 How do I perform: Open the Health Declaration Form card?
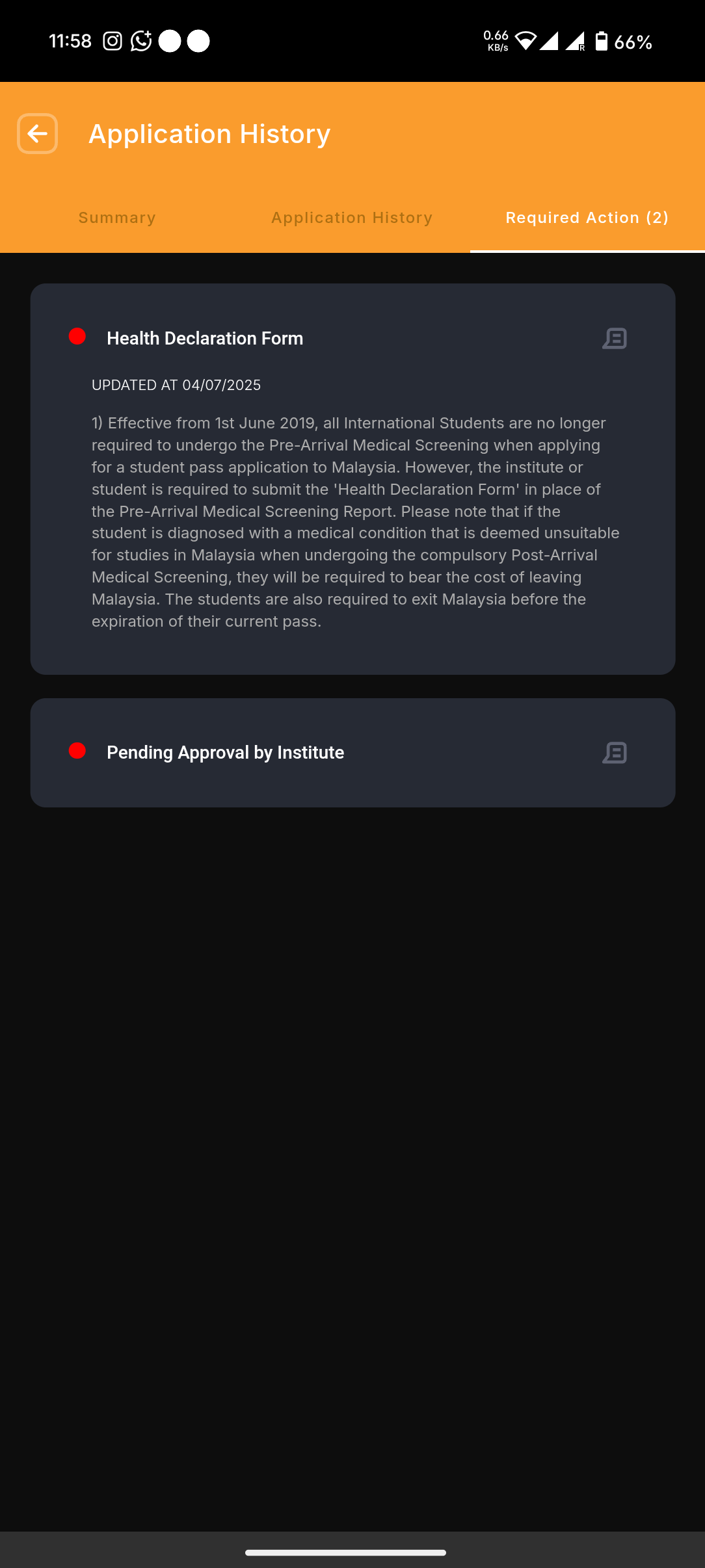pos(205,339)
